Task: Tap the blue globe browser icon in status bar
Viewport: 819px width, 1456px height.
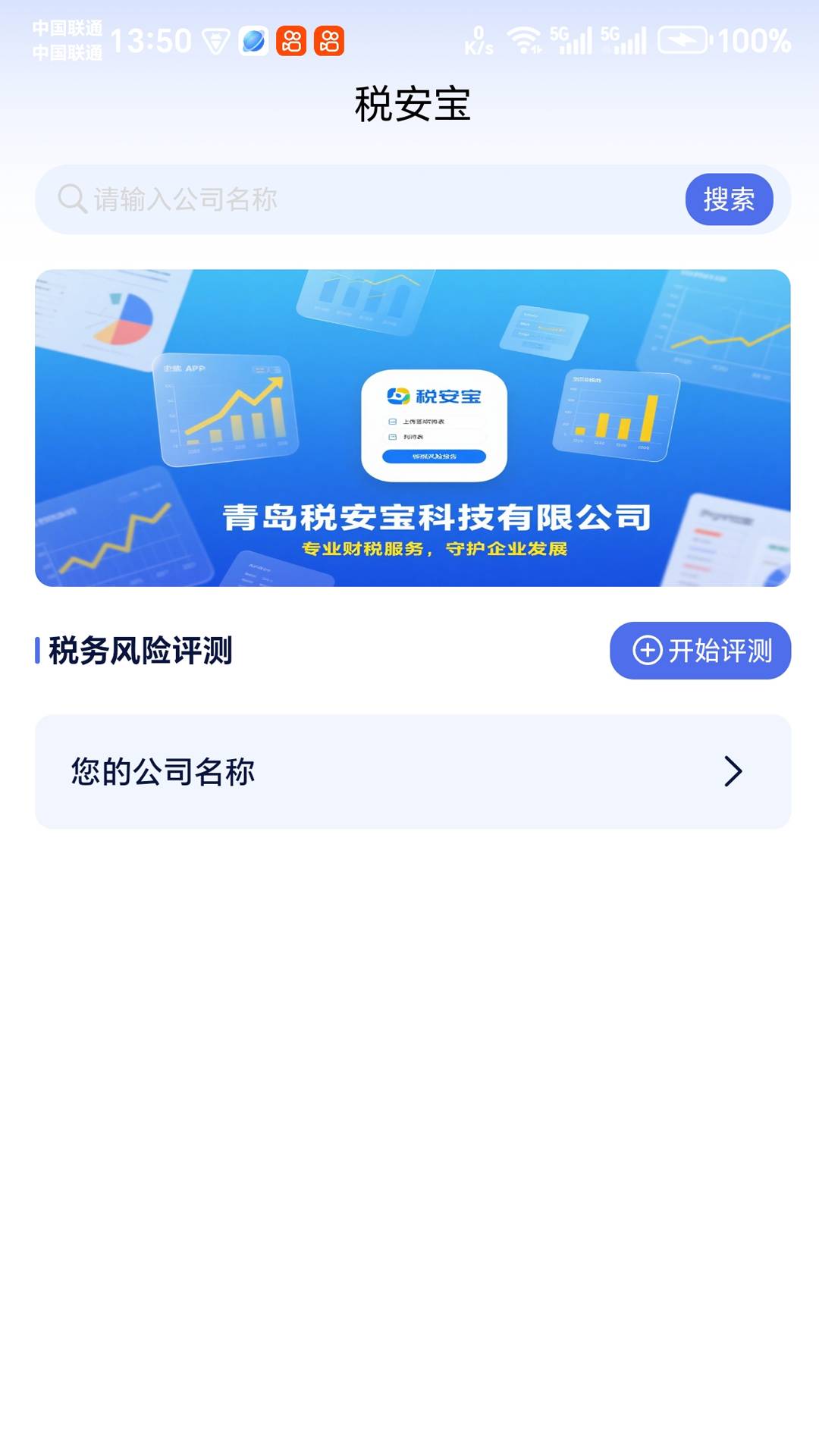Action: [x=253, y=41]
